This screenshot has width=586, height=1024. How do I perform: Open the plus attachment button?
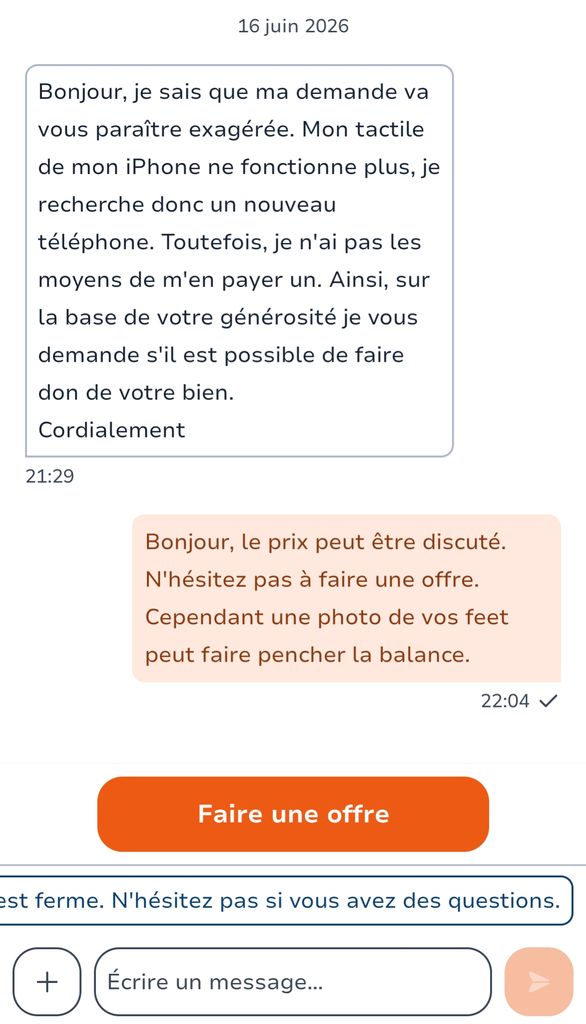(x=47, y=982)
